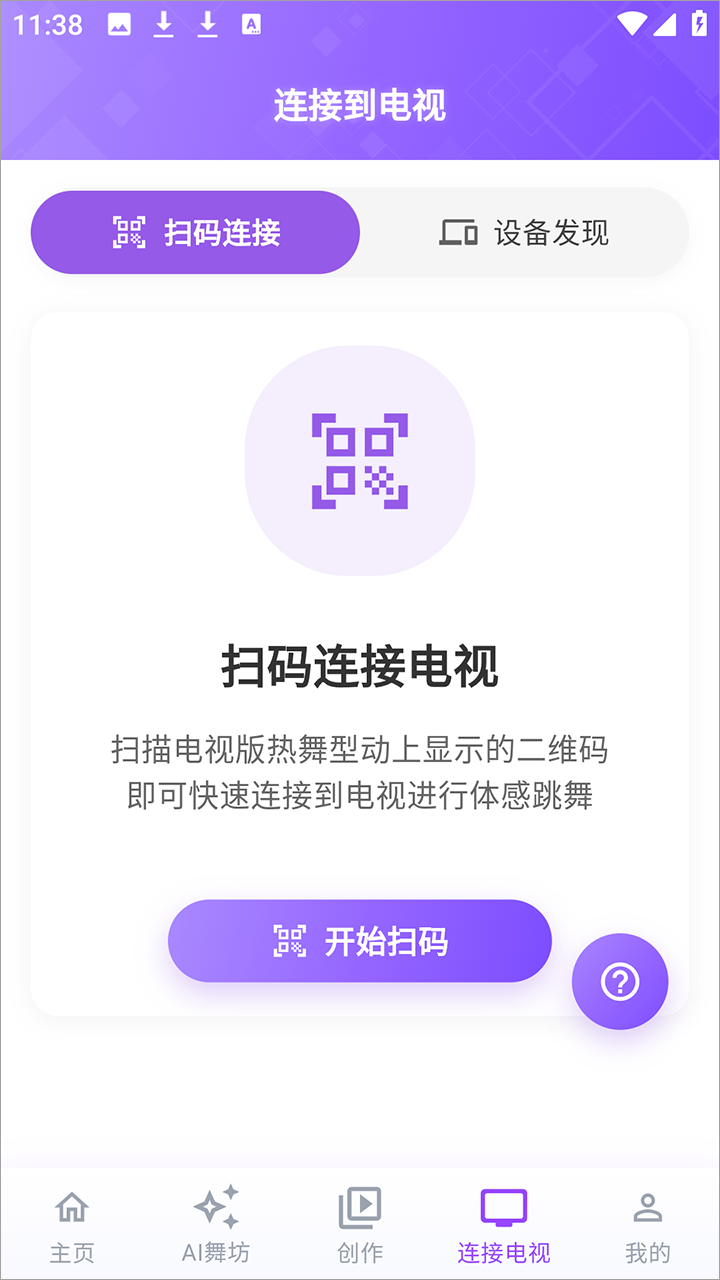This screenshot has height=1280, width=720.
Task: Select the 连接电视 bottom tab
Action: pos(504,1225)
